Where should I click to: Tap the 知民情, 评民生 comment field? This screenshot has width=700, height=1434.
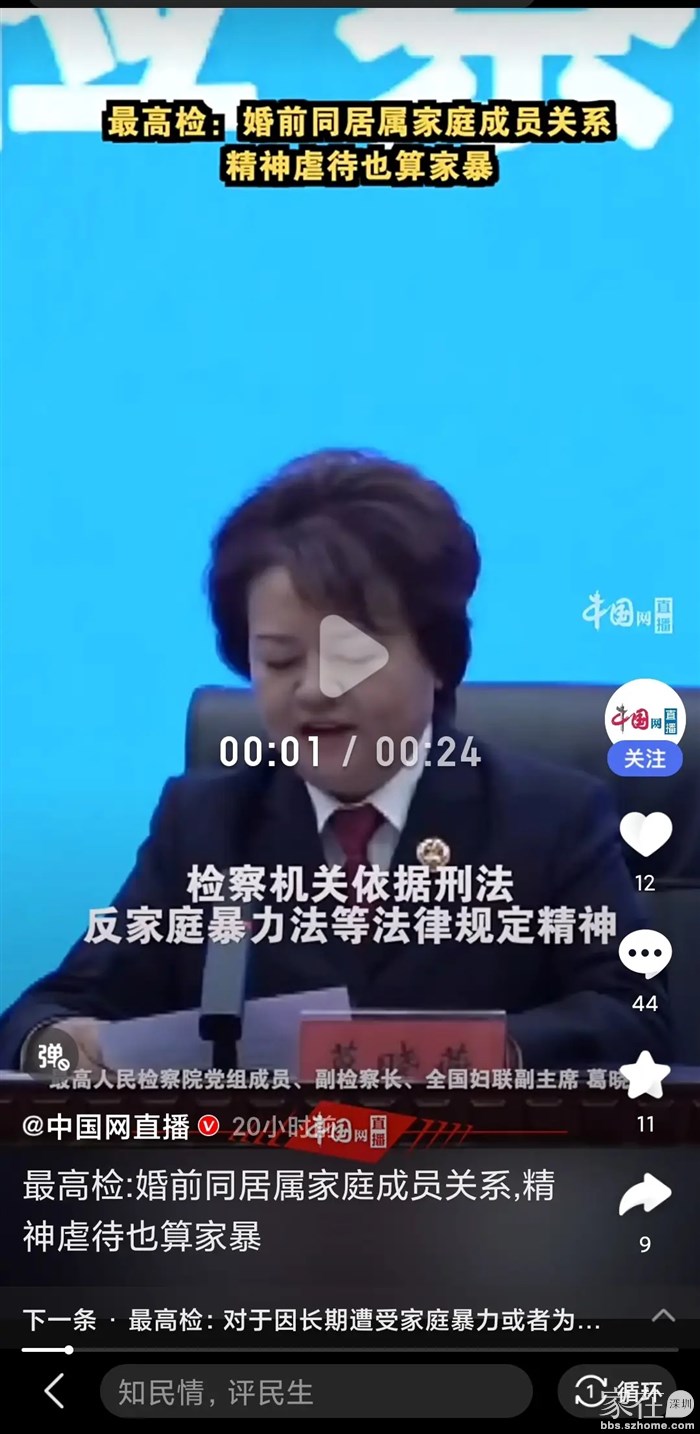click(315, 1391)
